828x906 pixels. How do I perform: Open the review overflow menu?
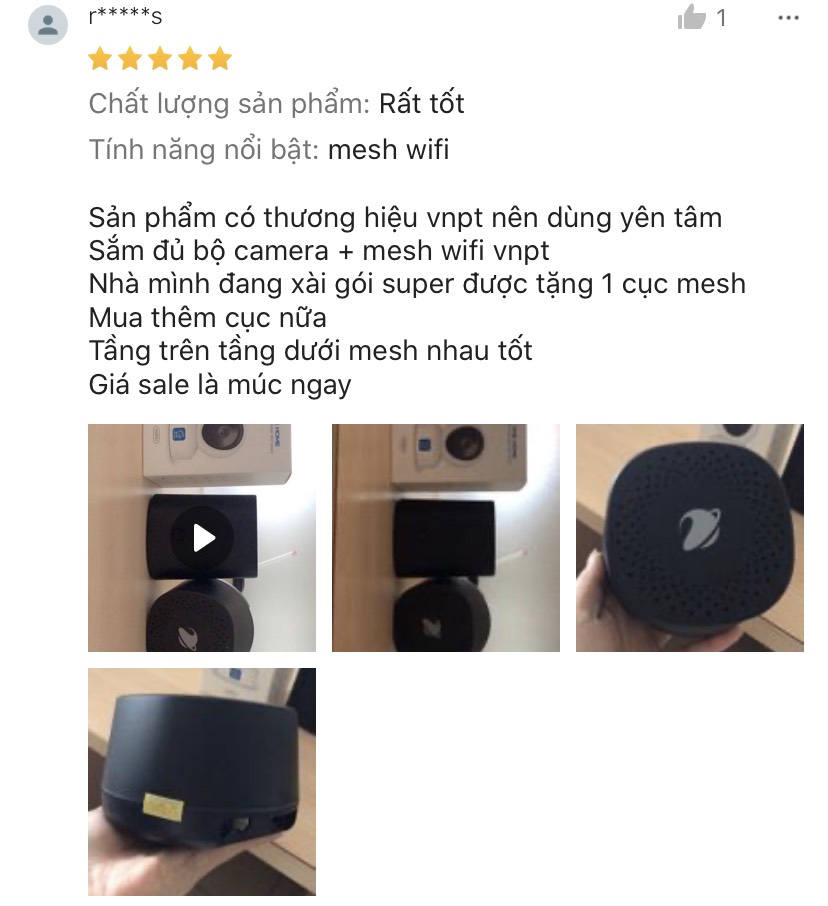pyautogui.click(x=789, y=18)
